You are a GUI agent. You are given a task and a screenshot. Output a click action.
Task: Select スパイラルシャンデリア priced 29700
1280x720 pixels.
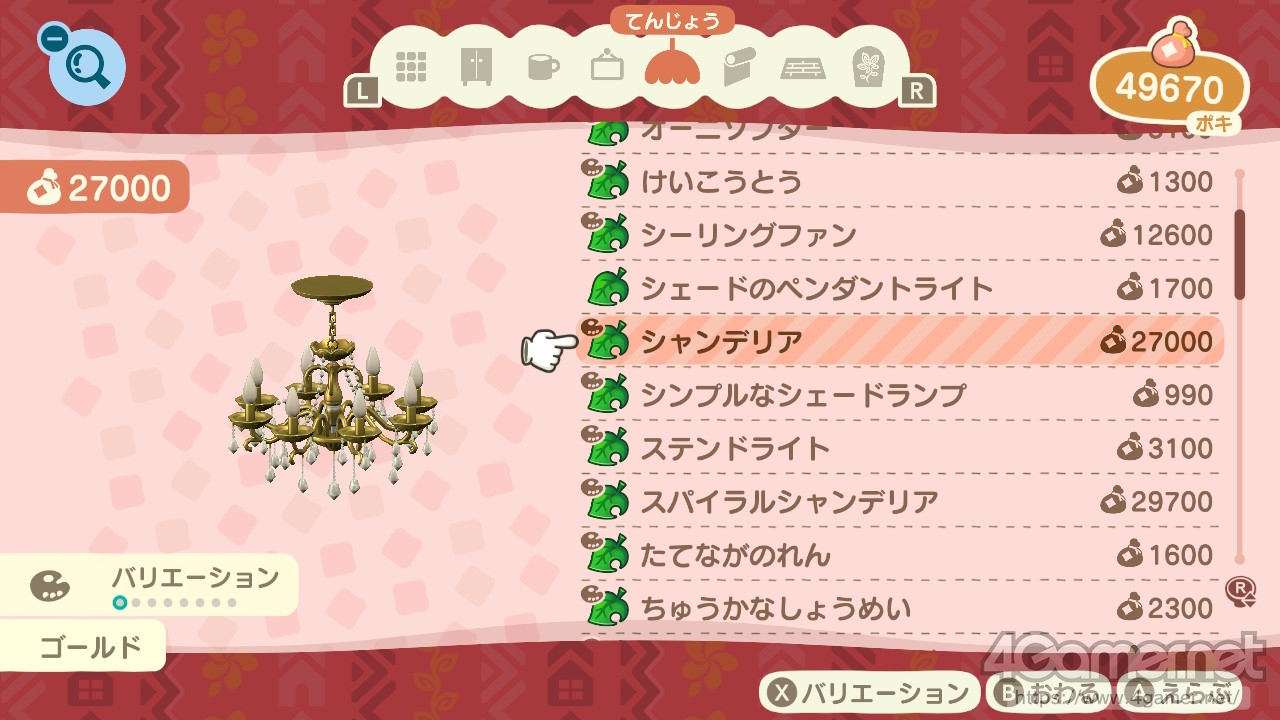pyautogui.click(x=899, y=501)
